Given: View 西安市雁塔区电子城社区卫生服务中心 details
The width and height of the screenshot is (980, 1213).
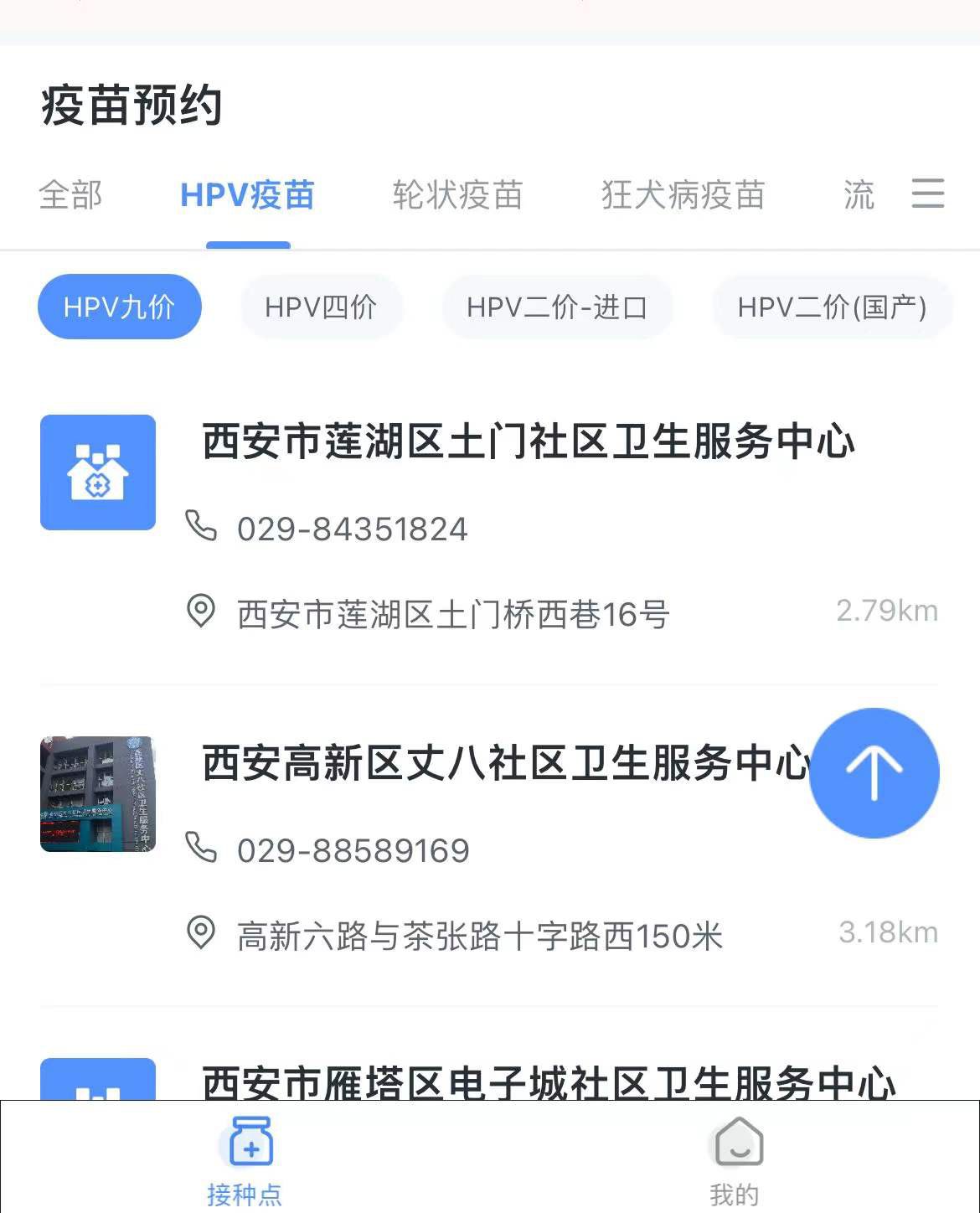Looking at the screenshot, I should 549,1081.
